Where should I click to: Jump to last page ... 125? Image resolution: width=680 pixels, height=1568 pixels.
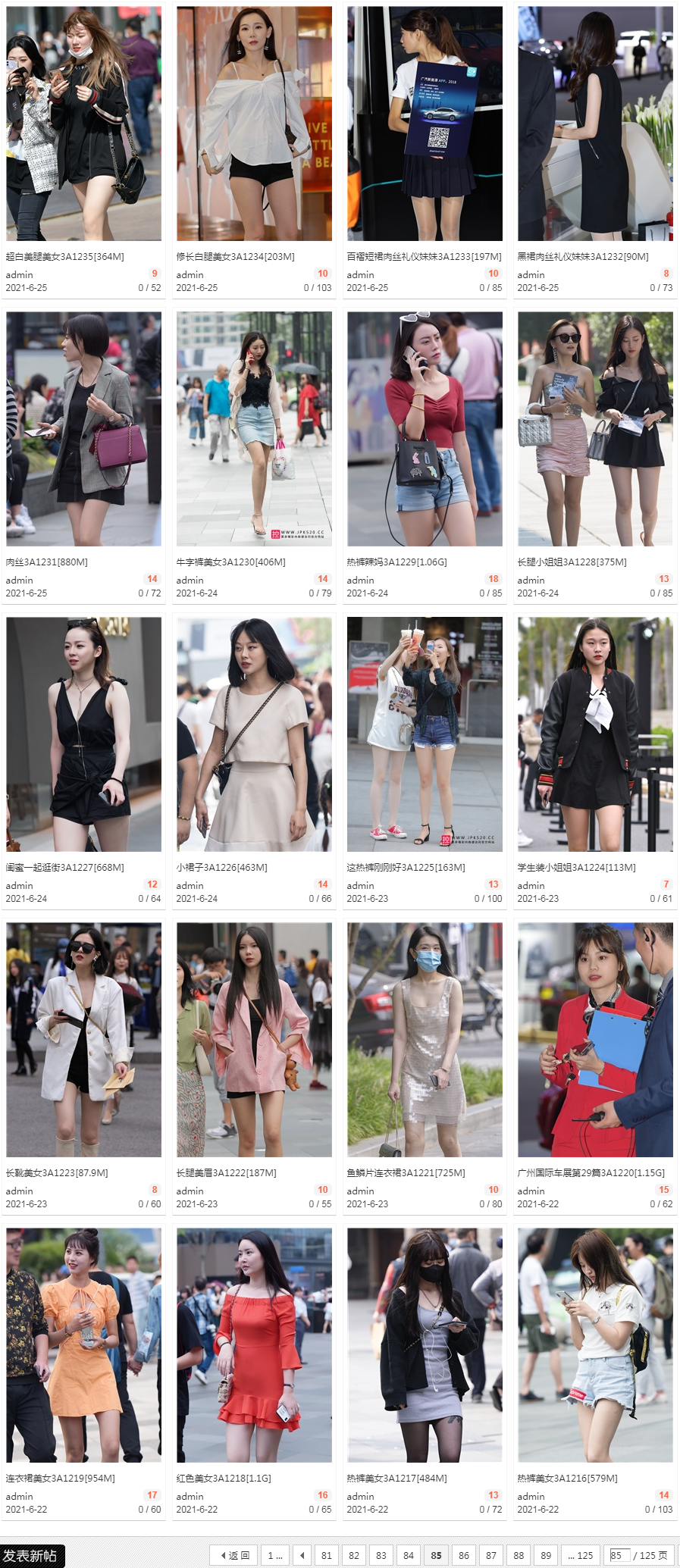tap(581, 1556)
